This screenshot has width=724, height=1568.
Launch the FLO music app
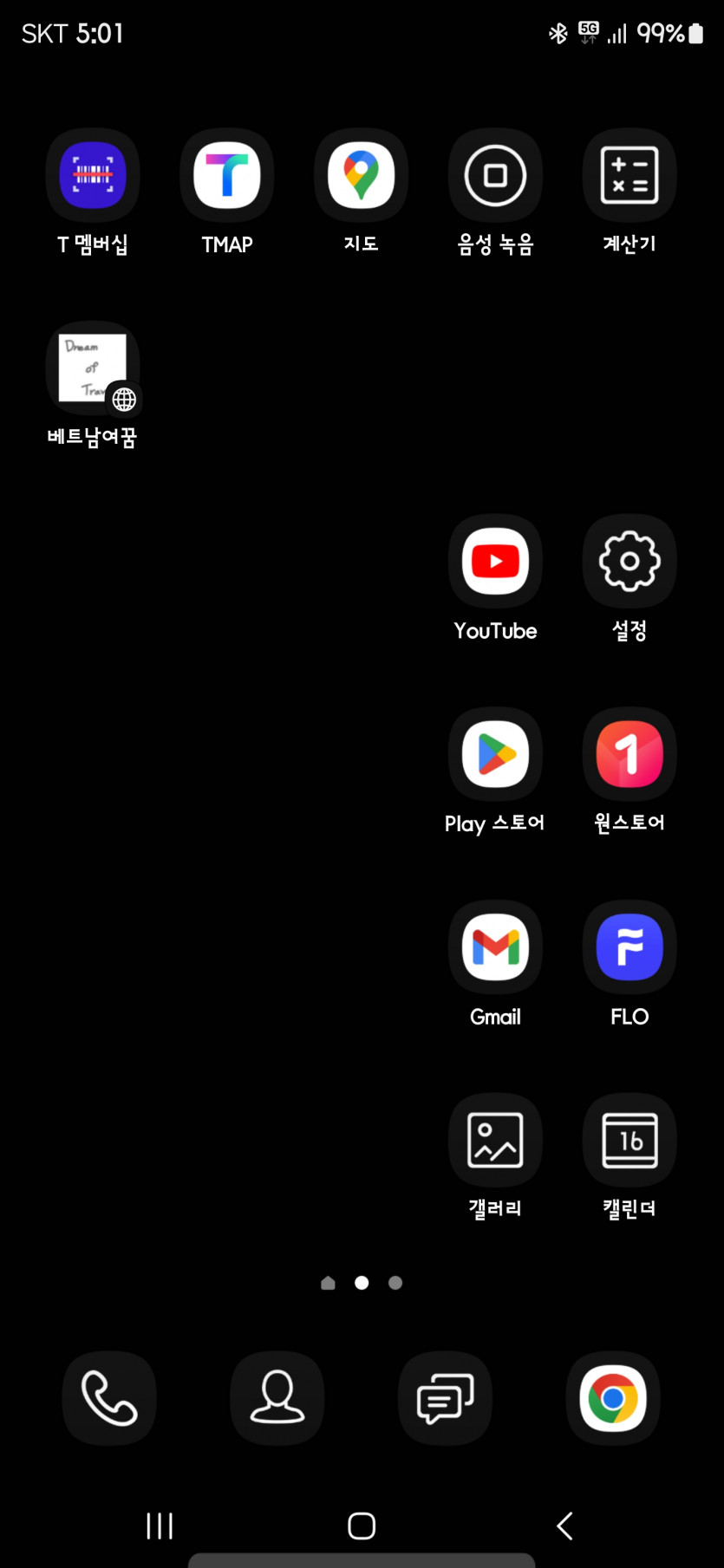(x=629, y=947)
